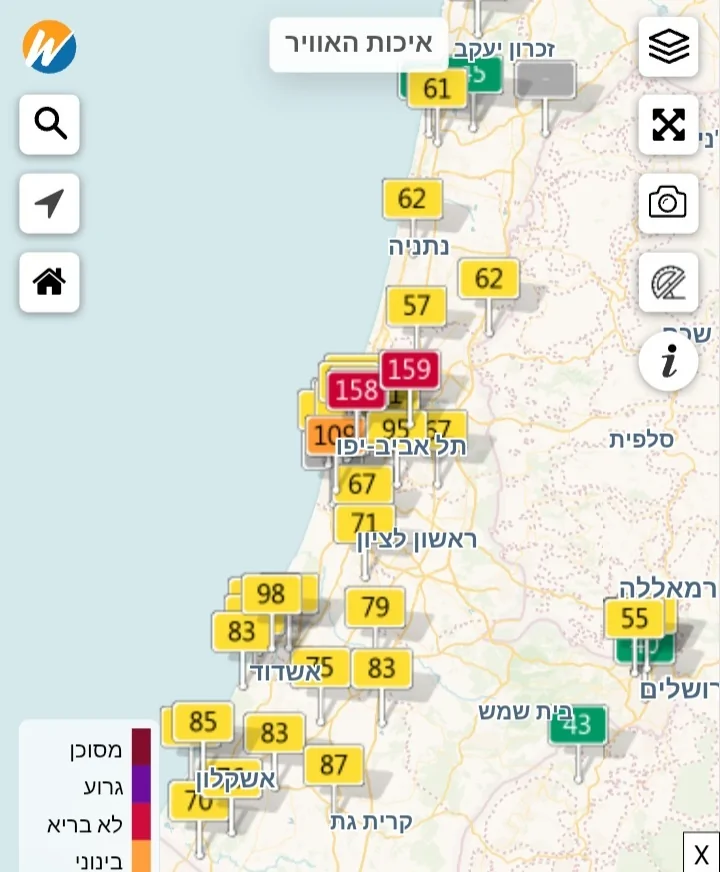Return to the home view
This screenshot has height=872, width=720.
tap(49, 282)
